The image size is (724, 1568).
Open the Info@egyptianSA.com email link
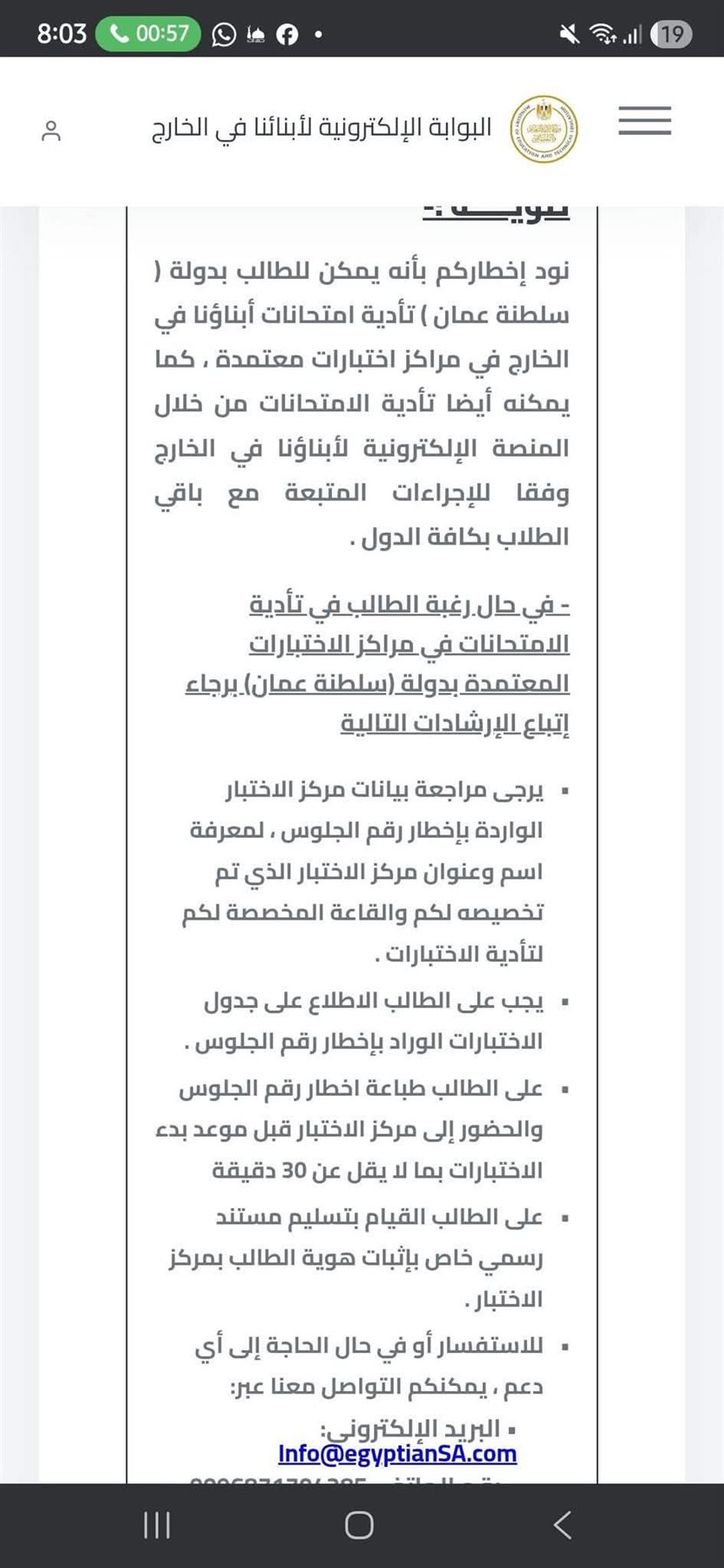(x=397, y=1454)
